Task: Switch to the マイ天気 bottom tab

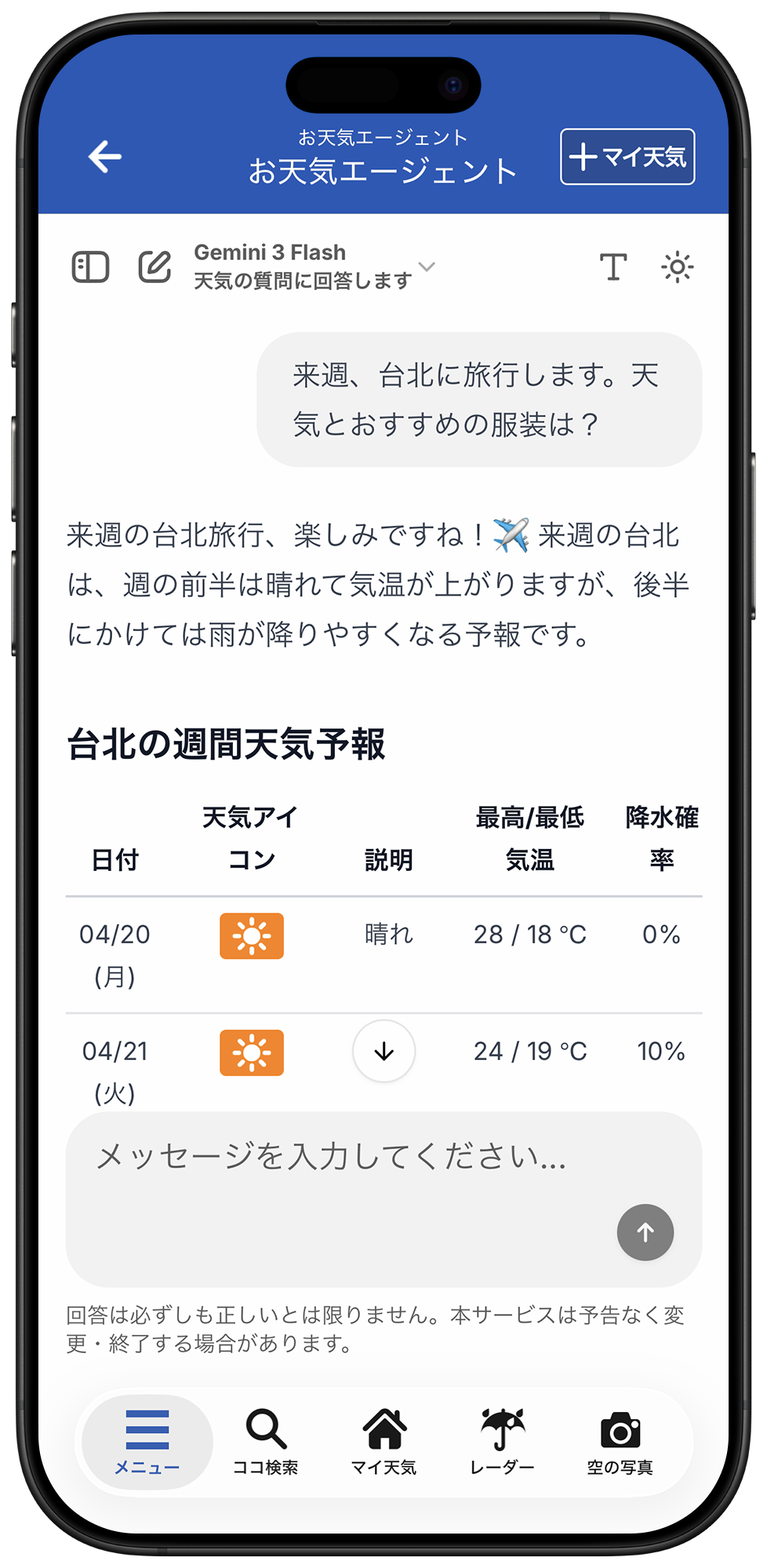Action: [x=383, y=1442]
